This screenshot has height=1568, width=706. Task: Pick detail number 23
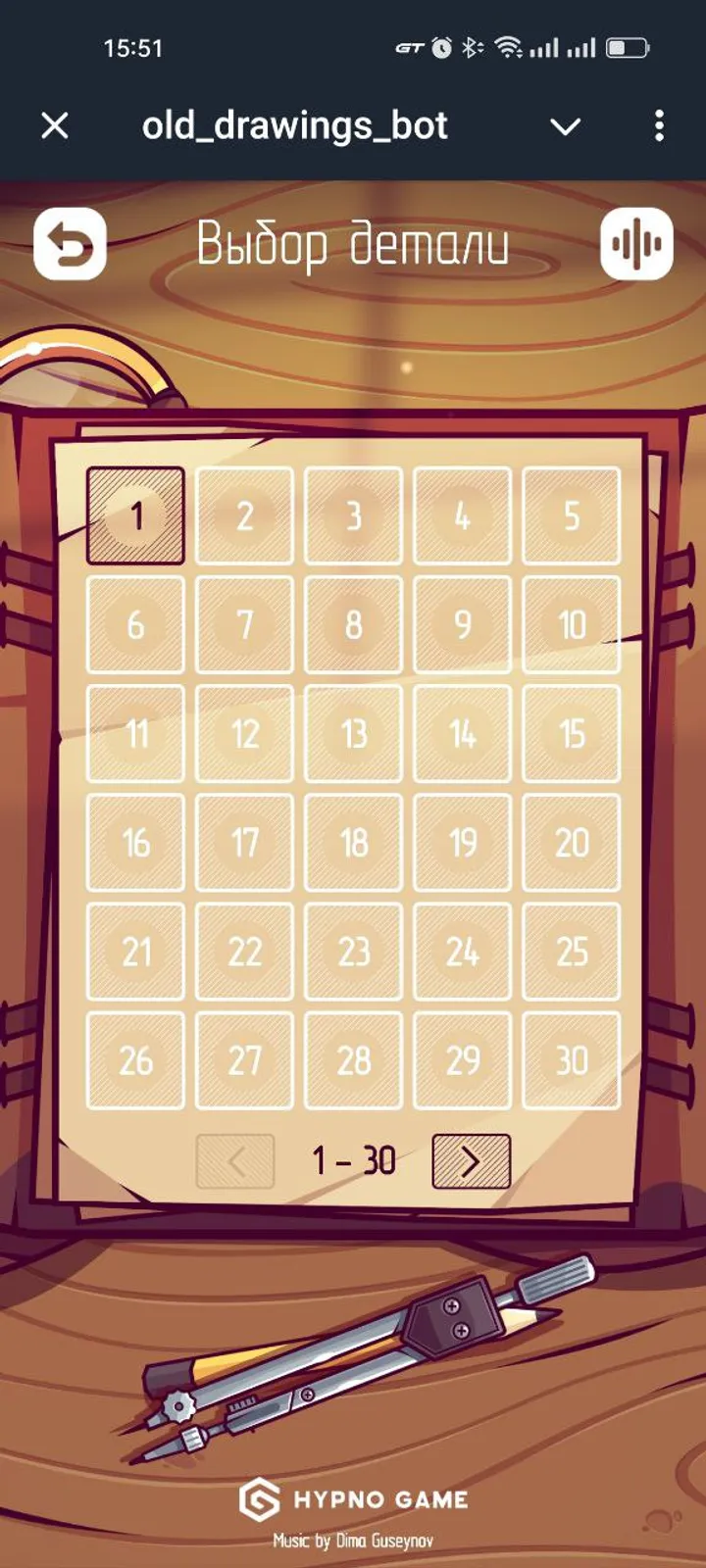(x=354, y=951)
